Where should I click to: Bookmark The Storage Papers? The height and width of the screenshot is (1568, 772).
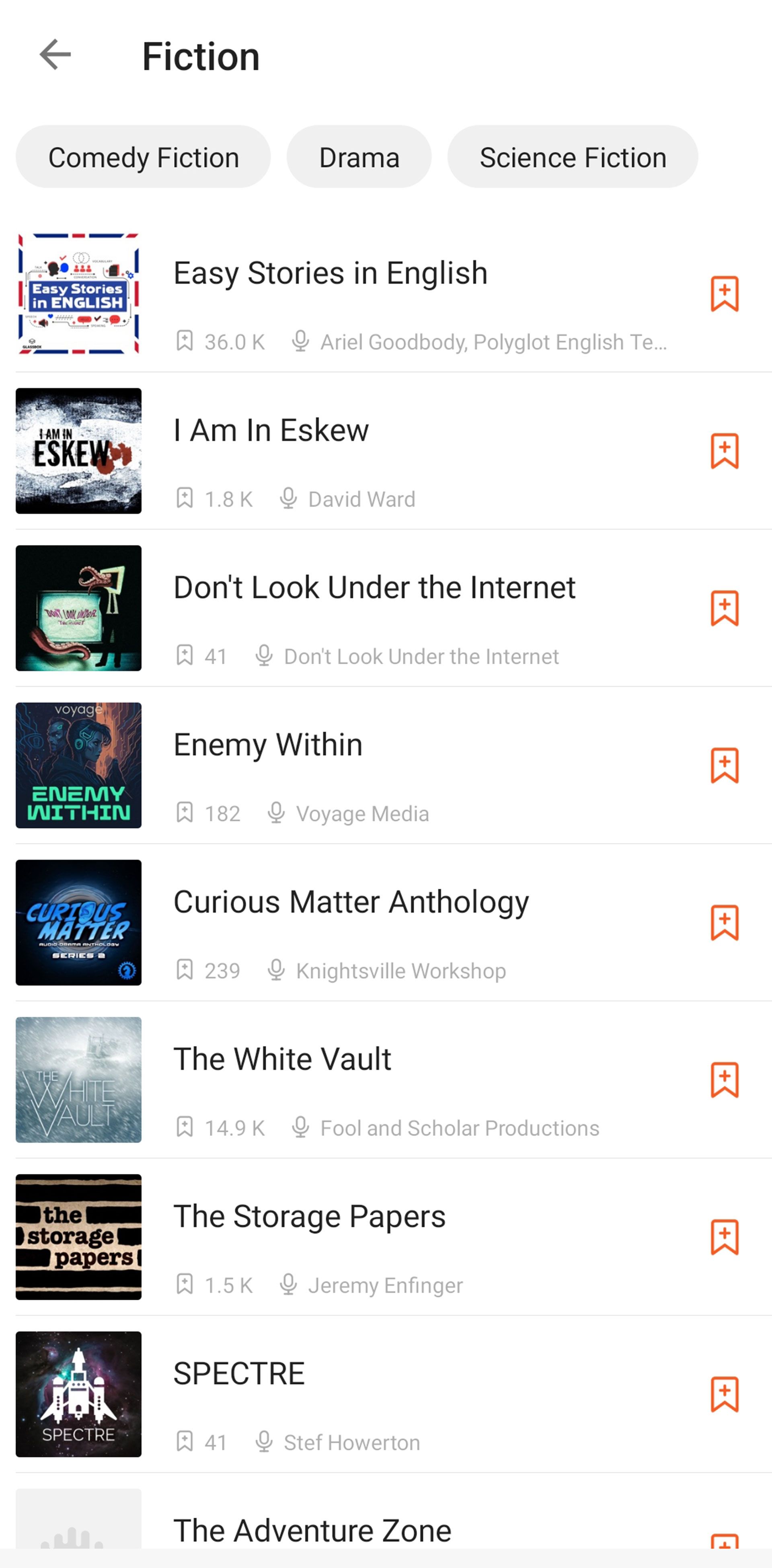pyautogui.click(x=724, y=1237)
